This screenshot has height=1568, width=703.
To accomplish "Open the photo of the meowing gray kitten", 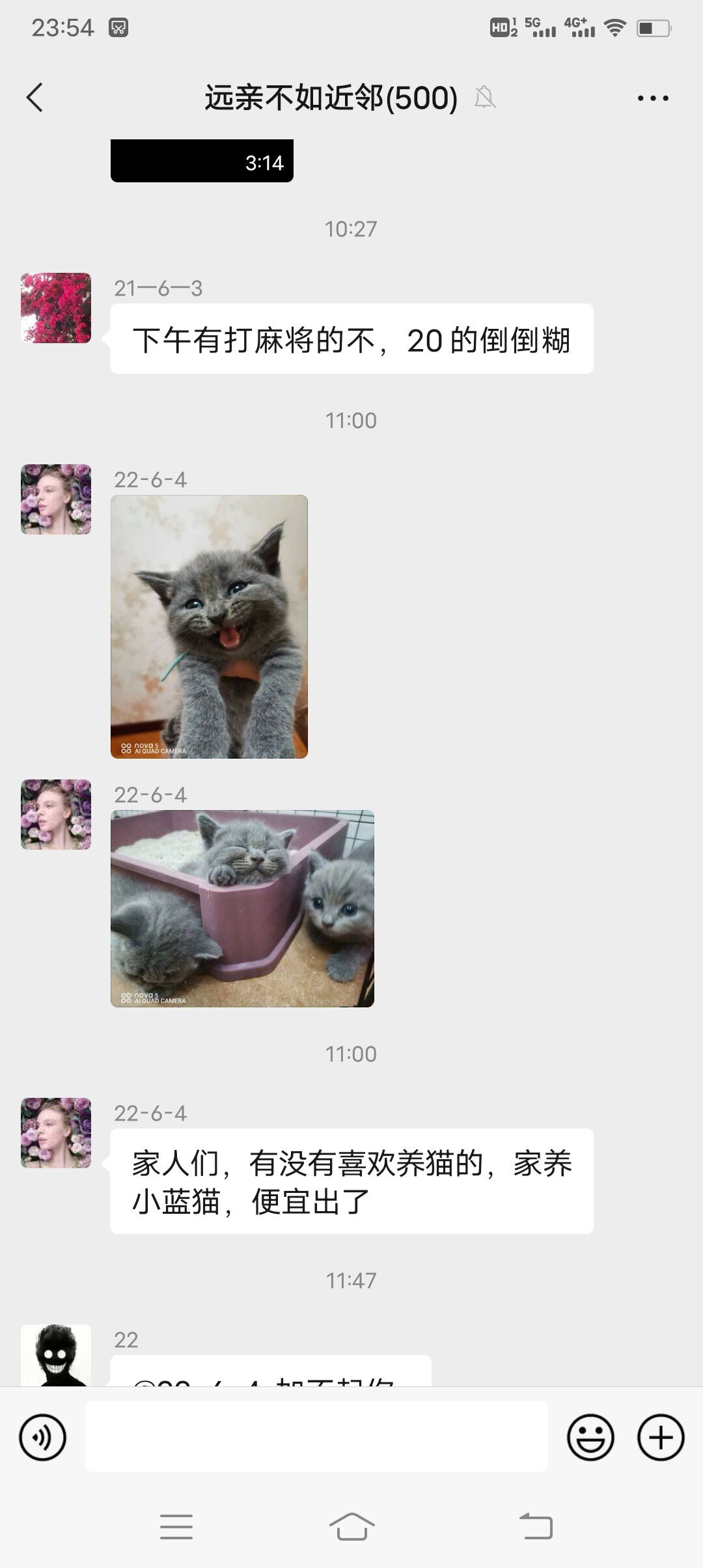I will point(209,626).
